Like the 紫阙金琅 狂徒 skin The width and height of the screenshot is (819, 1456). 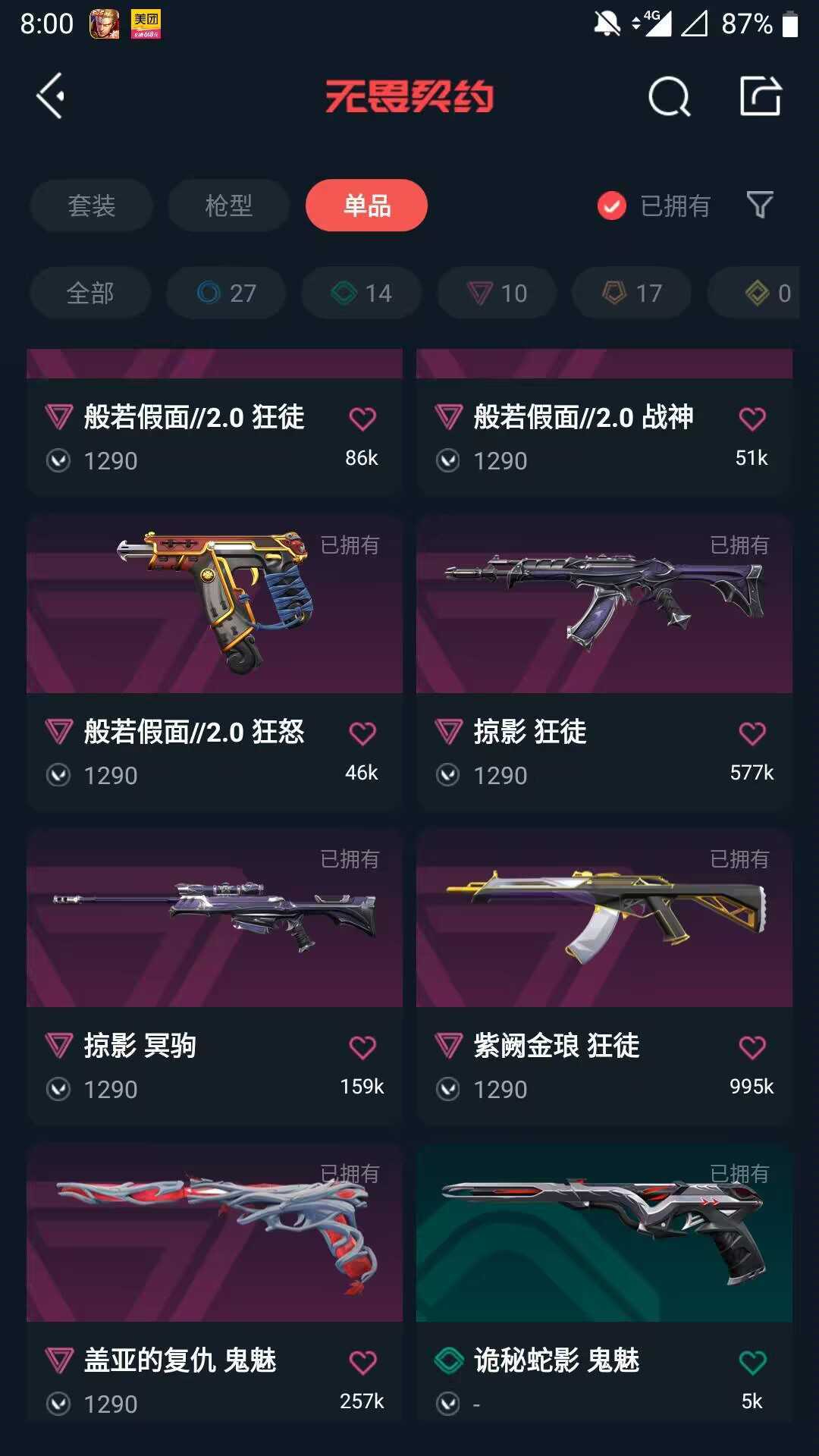752,1048
